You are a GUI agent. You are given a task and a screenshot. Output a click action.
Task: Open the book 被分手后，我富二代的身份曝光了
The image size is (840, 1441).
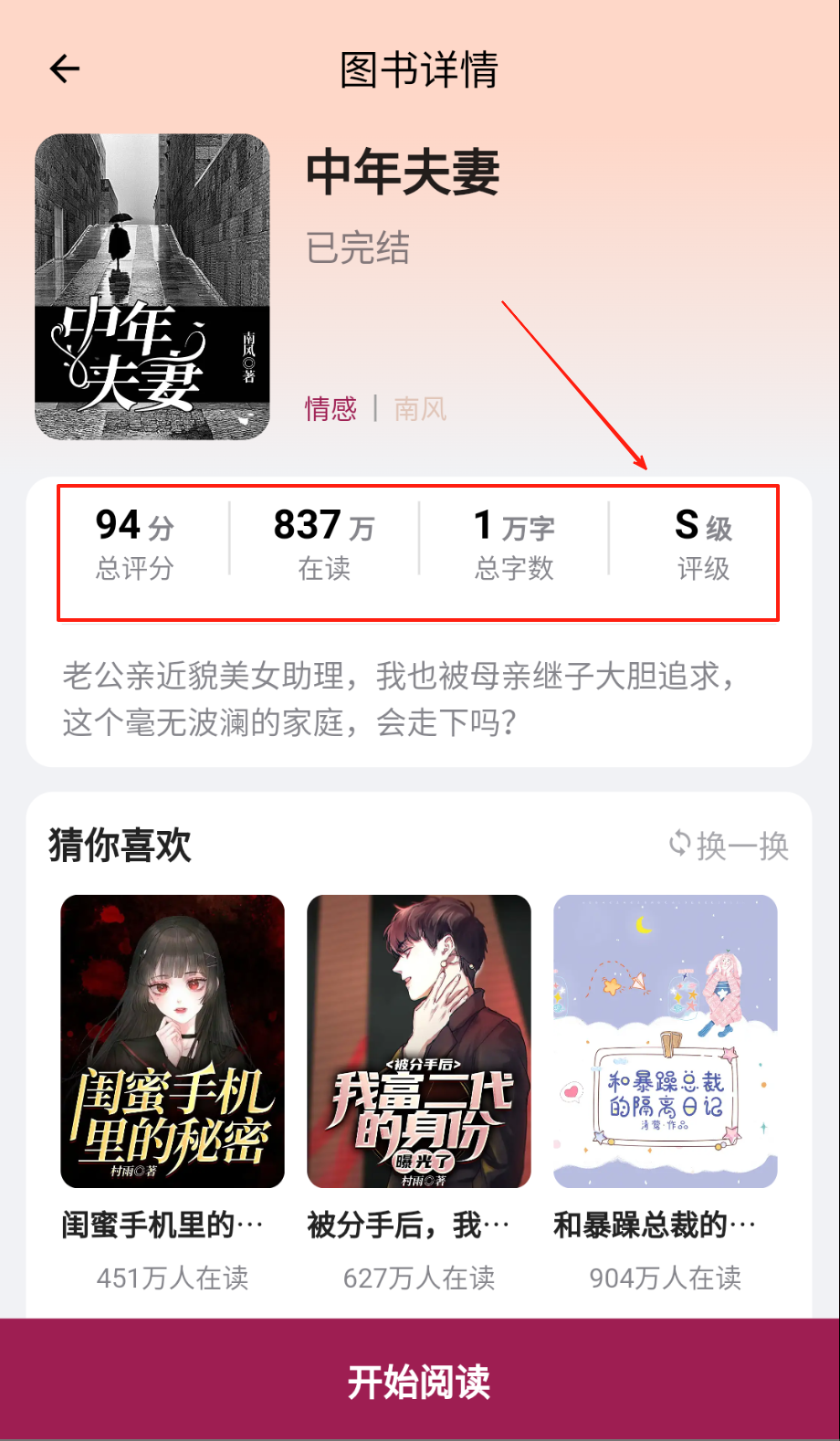coord(419,1041)
